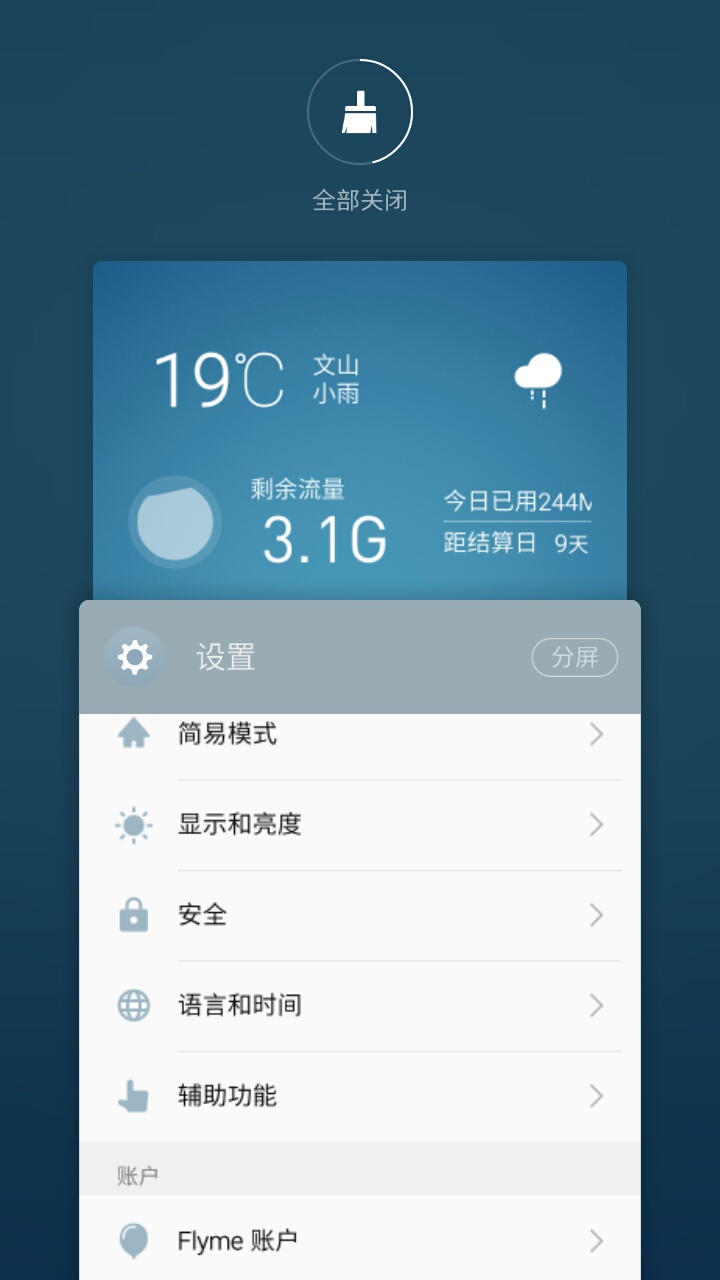This screenshot has width=720, height=1280.
Task: Tap the 辅助功能 accessibility icon
Action: [x=135, y=1095]
